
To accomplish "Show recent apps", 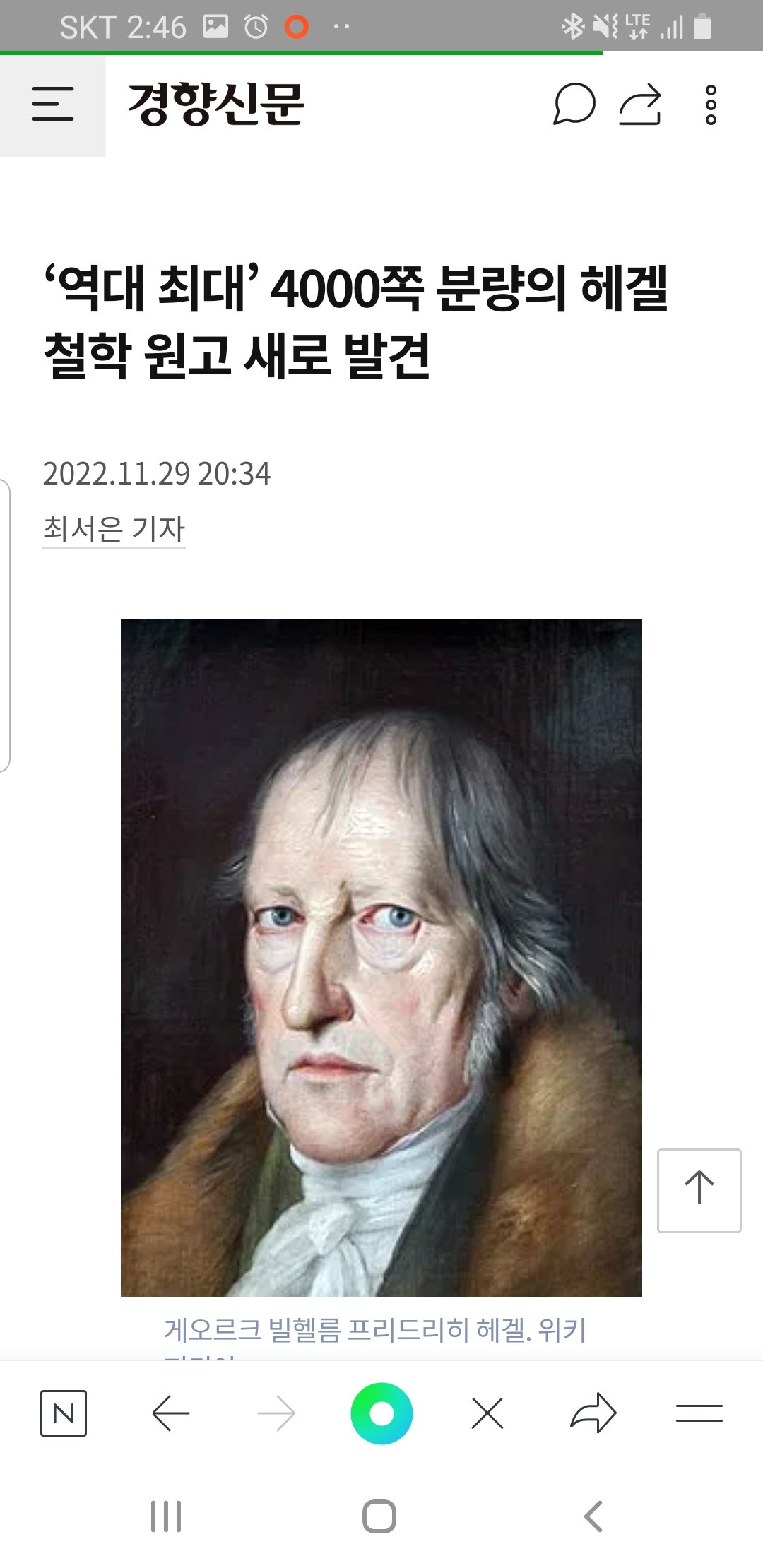I will pyautogui.click(x=166, y=1516).
